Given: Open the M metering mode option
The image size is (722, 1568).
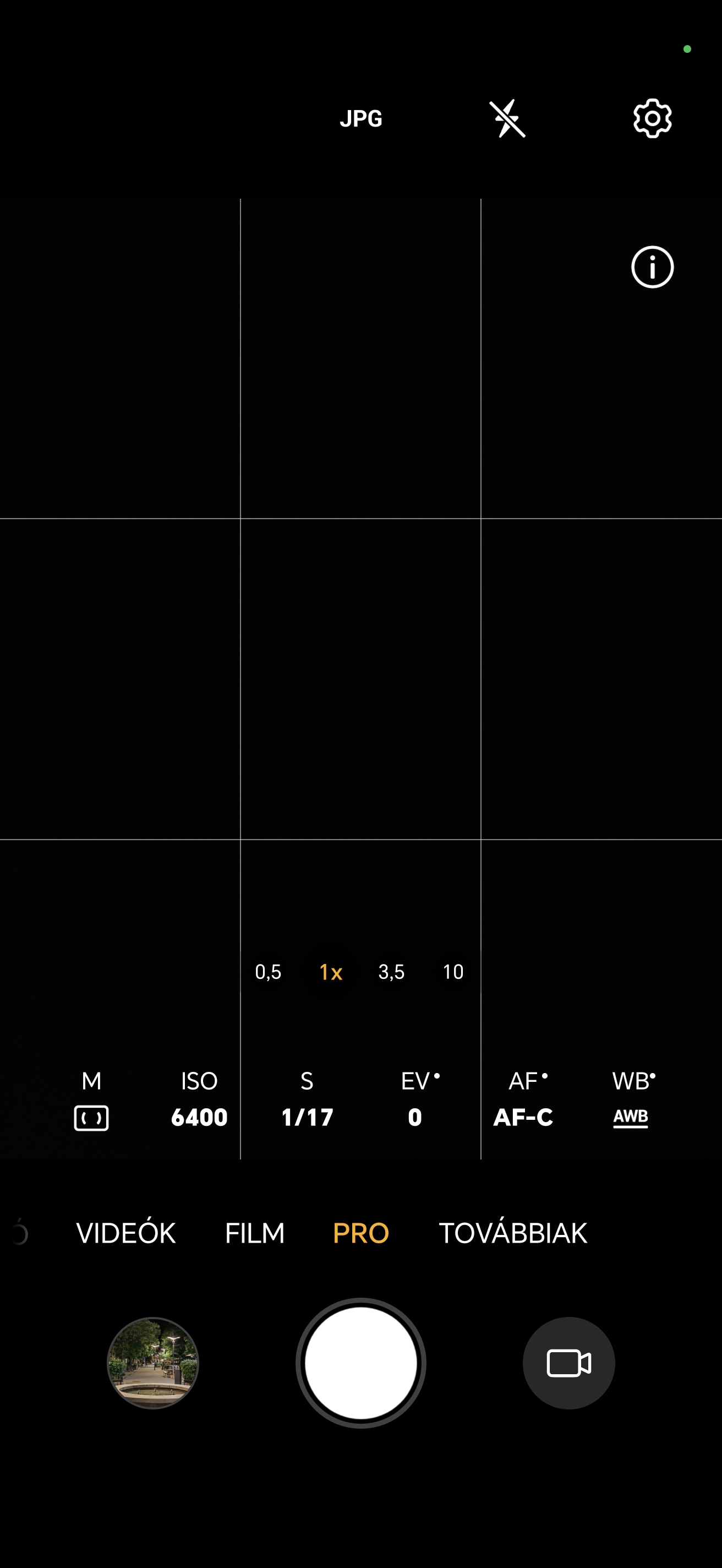Looking at the screenshot, I should (91, 1099).
